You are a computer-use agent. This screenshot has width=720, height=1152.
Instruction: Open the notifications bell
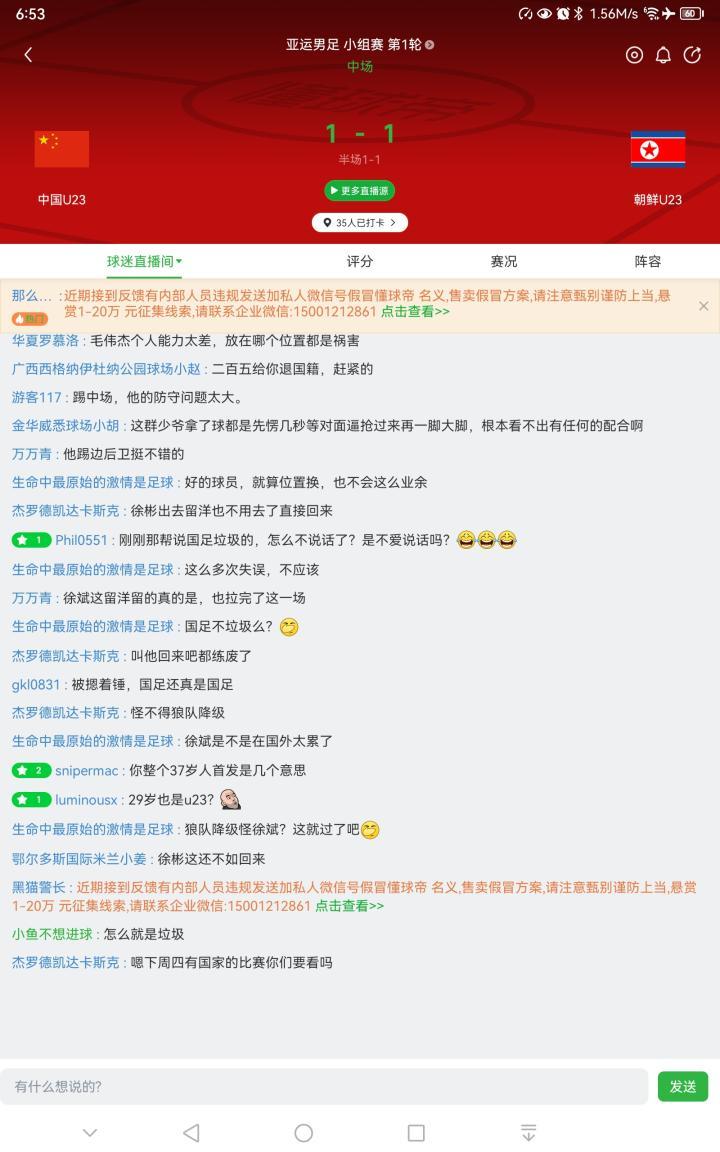(663, 55)
